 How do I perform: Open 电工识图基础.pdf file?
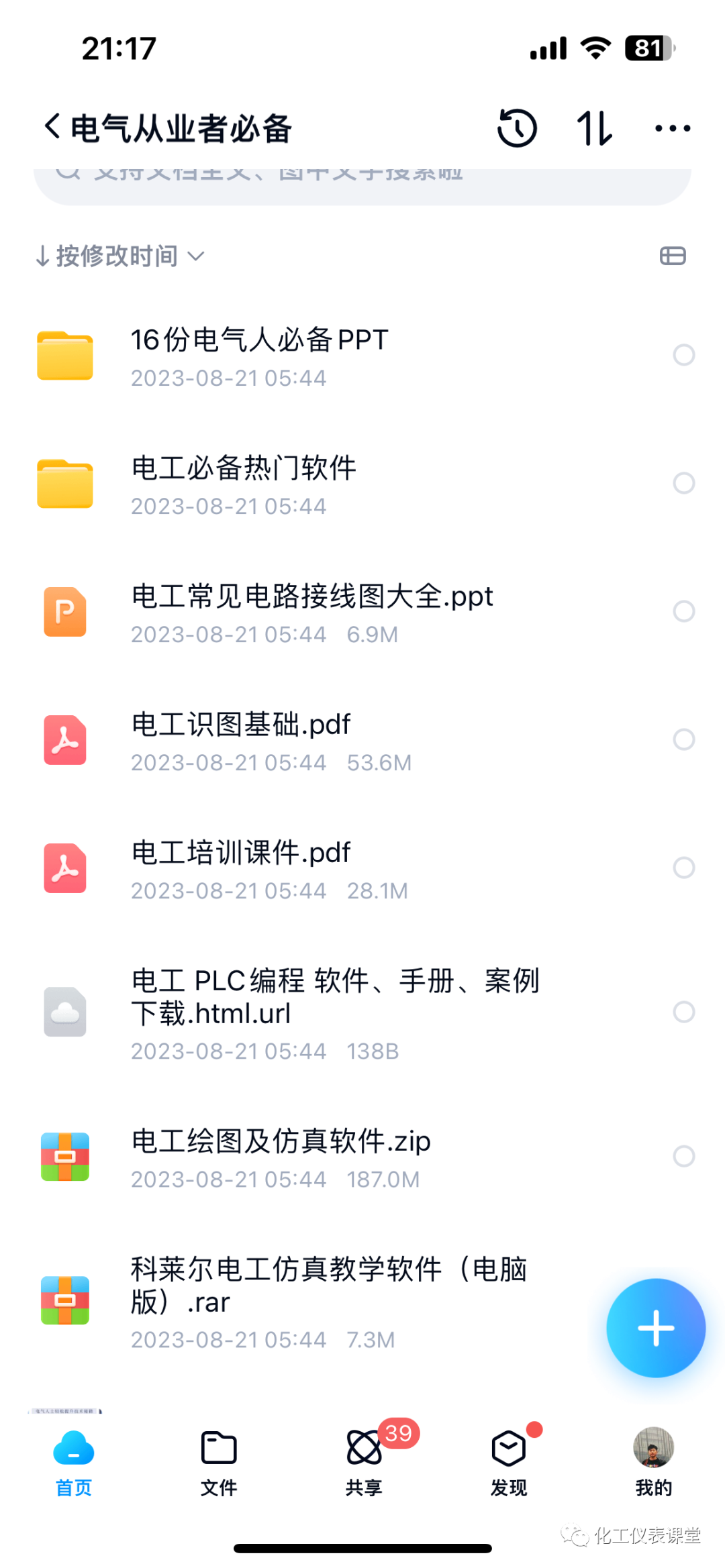(x=240, y=740)
